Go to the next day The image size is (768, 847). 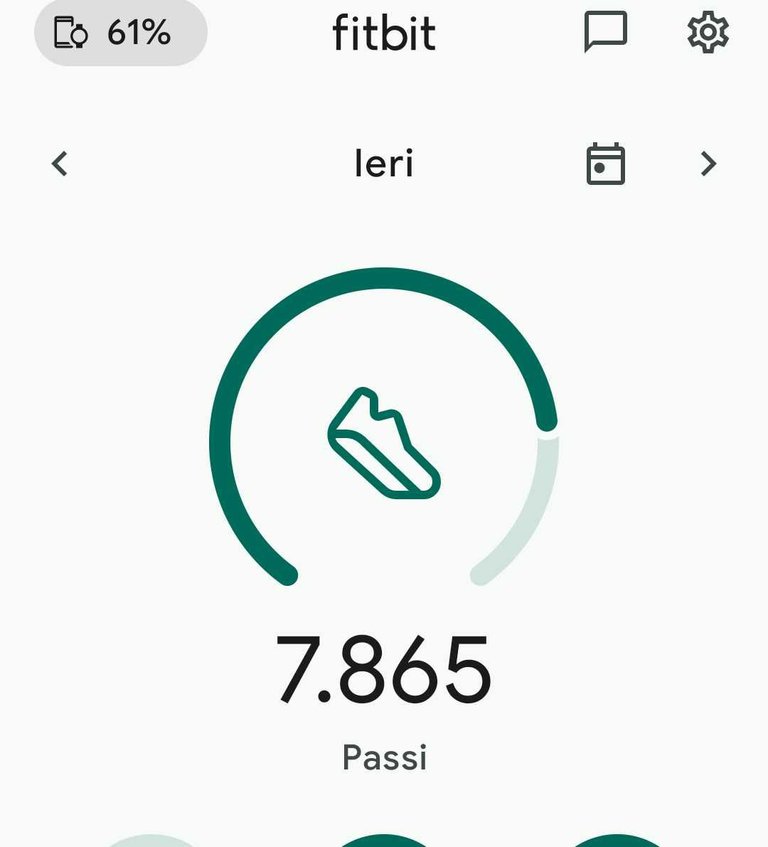(x=708, y=163)
